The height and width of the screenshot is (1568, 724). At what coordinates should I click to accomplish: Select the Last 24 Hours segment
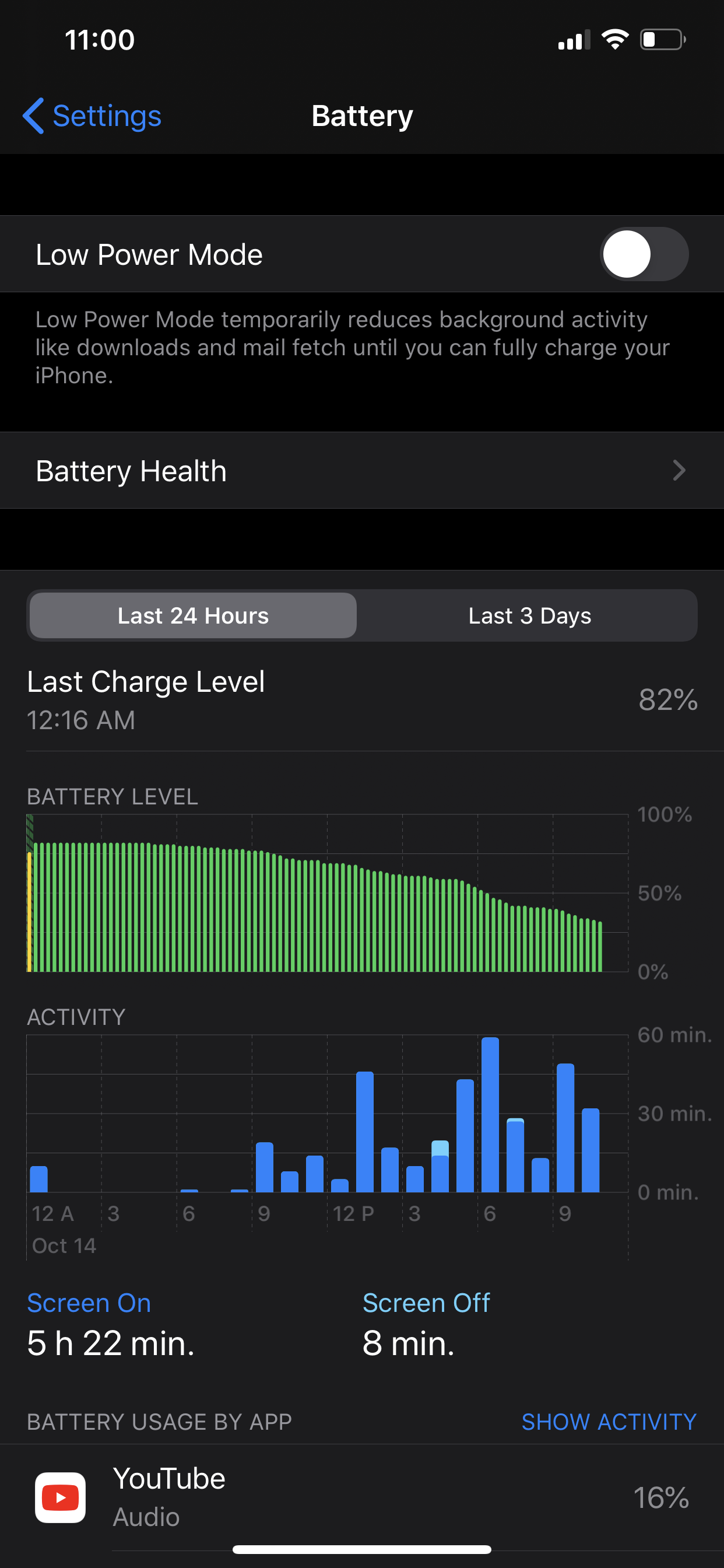click(x=193, y=615)
